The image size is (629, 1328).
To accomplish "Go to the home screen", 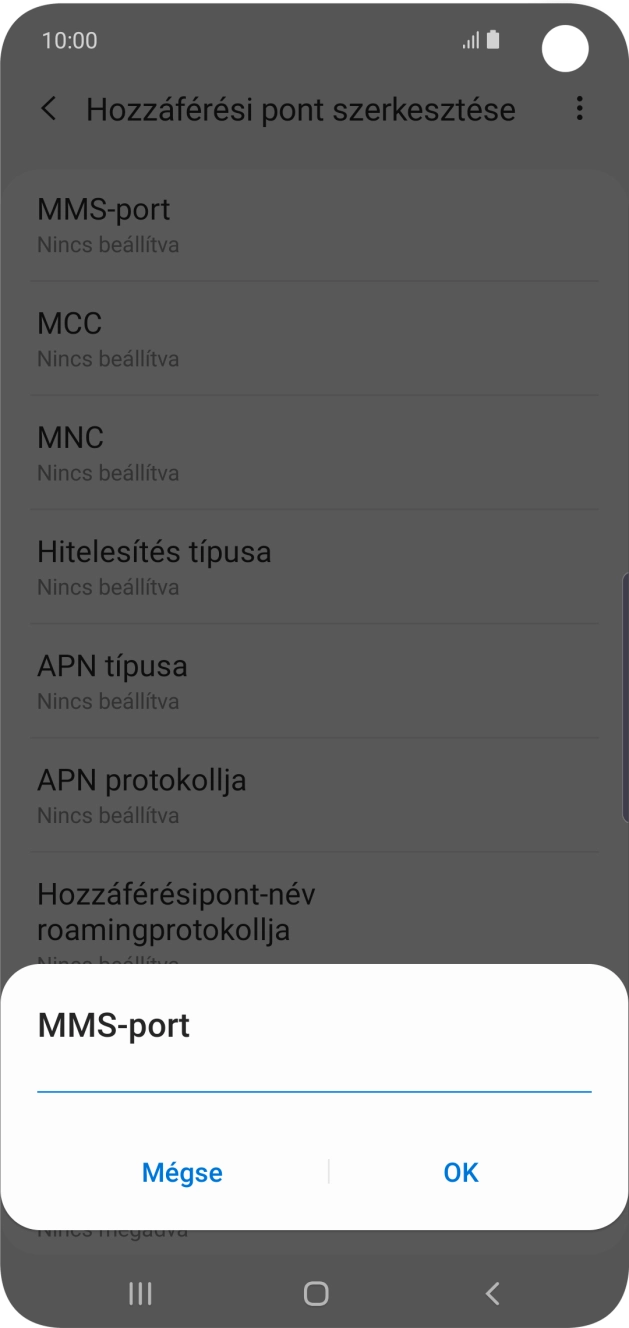I will click(x=315, y=1293).
